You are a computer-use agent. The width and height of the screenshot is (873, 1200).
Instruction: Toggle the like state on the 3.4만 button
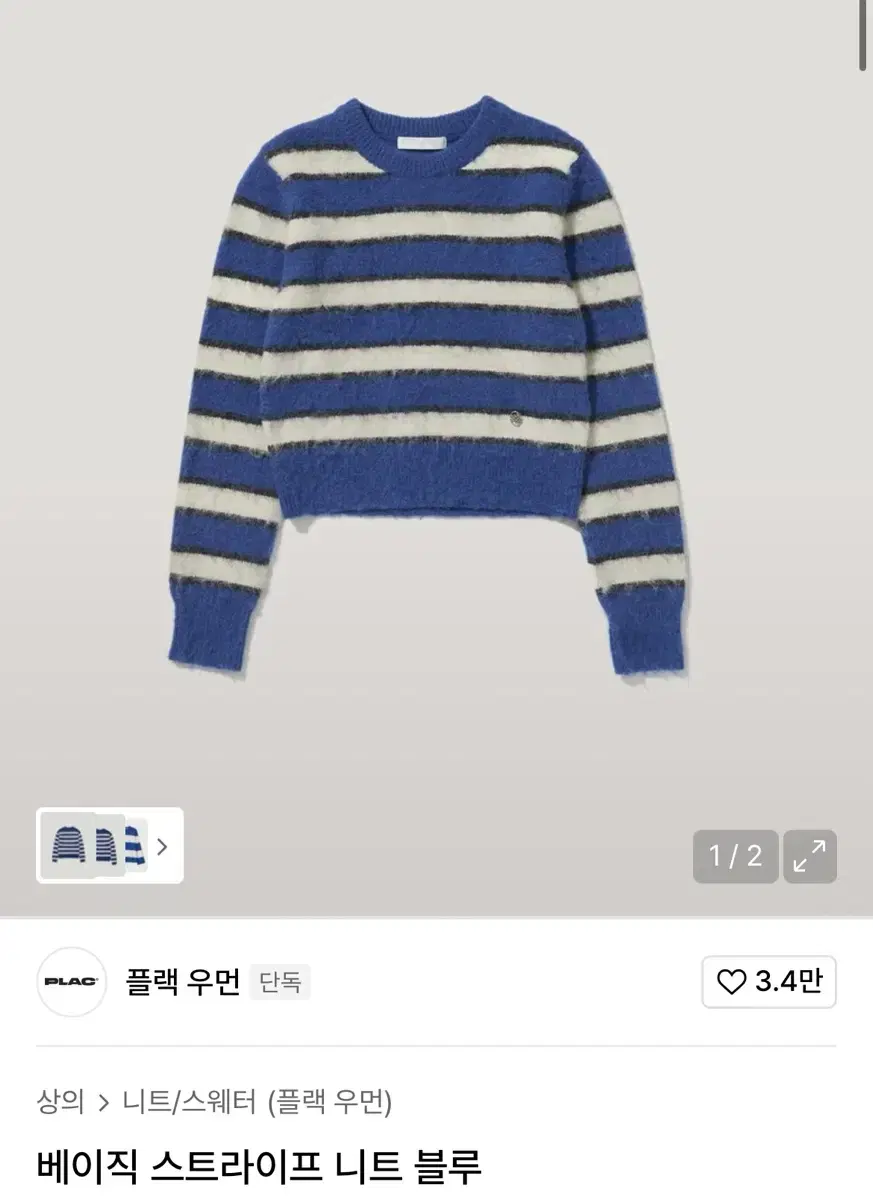point(770,983)
